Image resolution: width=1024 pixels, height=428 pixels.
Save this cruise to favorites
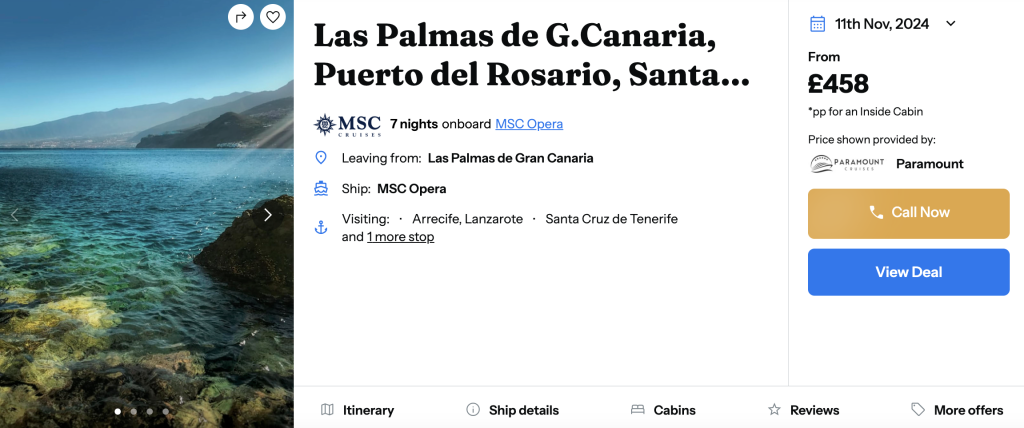coord(273,17)
